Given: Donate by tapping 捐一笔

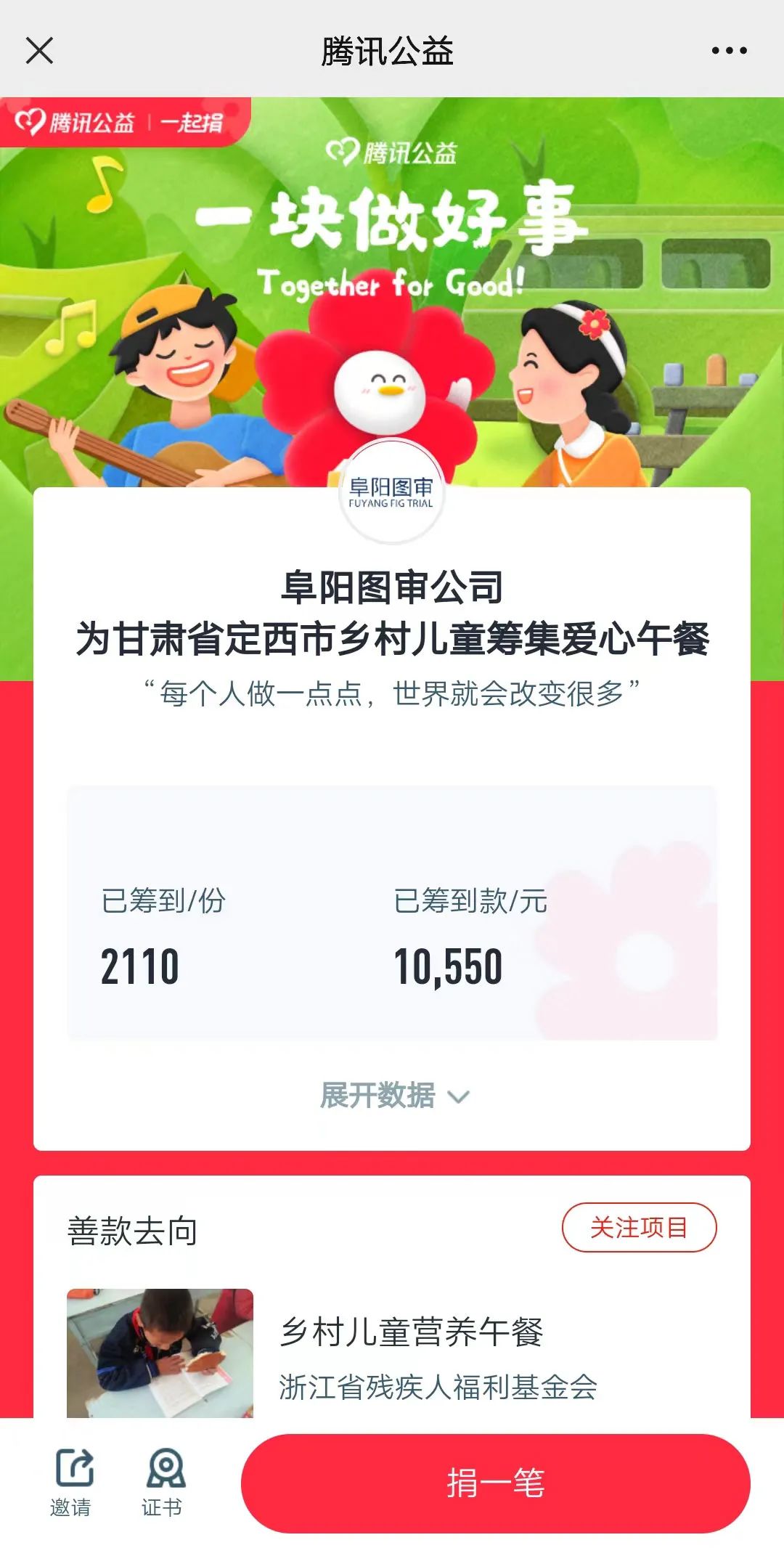Looking at the screenshot, I should (x=495, y=1483).
